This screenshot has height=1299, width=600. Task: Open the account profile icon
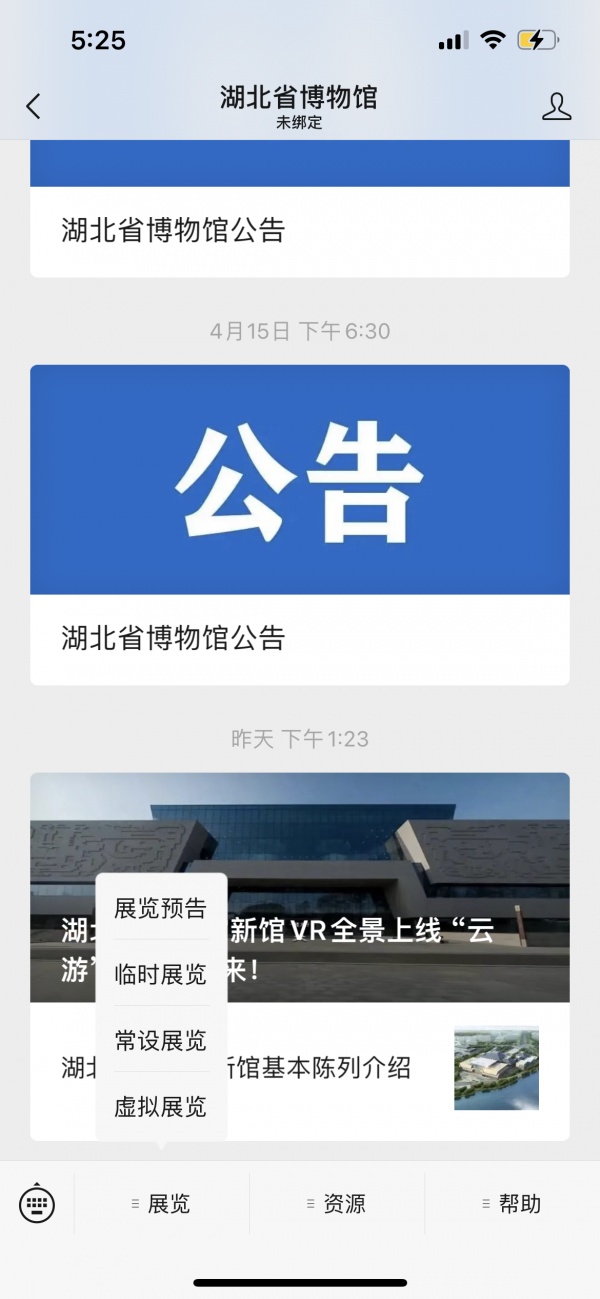click(x=556, y=107)
